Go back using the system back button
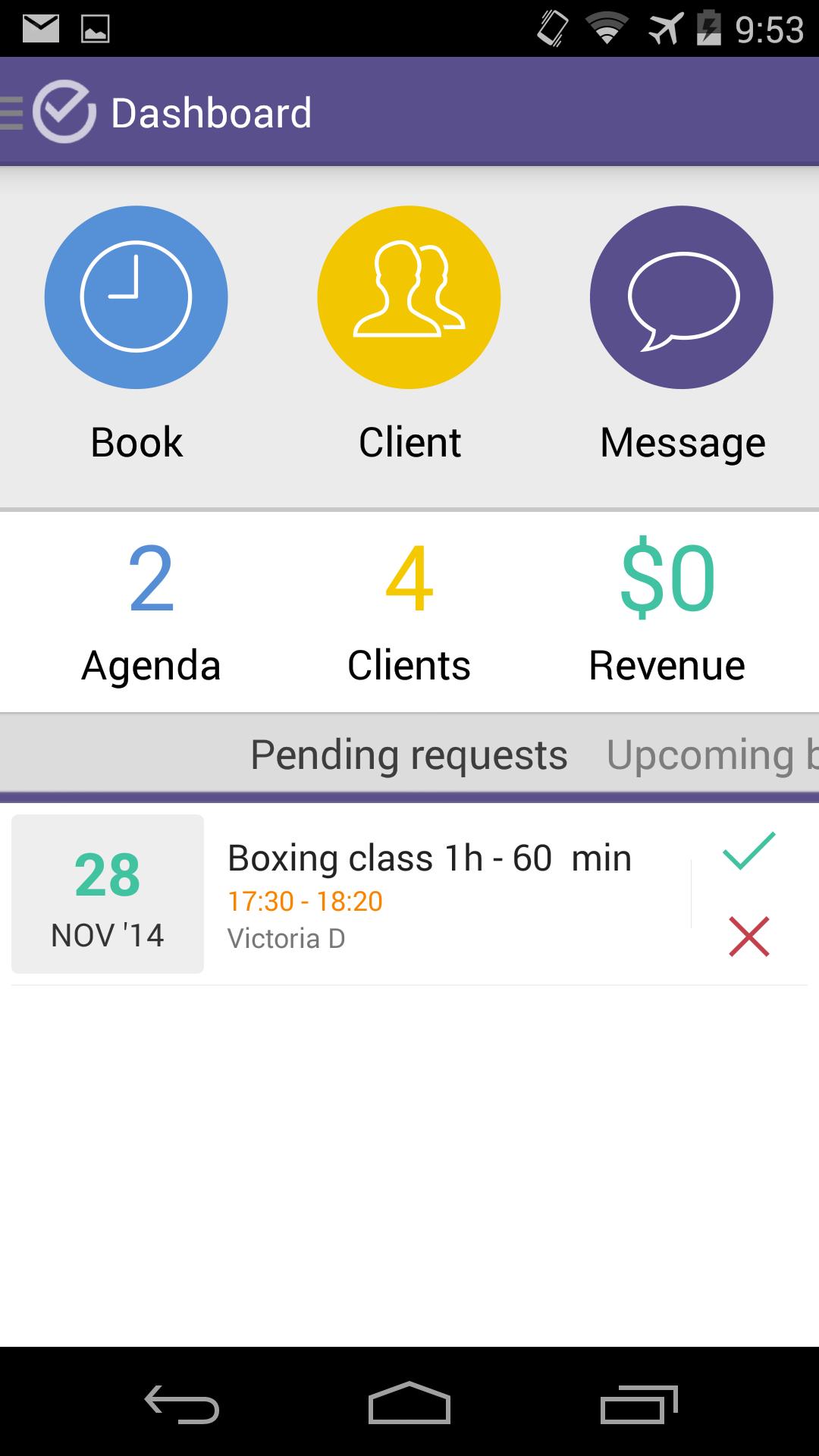The image size is (819, 1456). 182,1404
